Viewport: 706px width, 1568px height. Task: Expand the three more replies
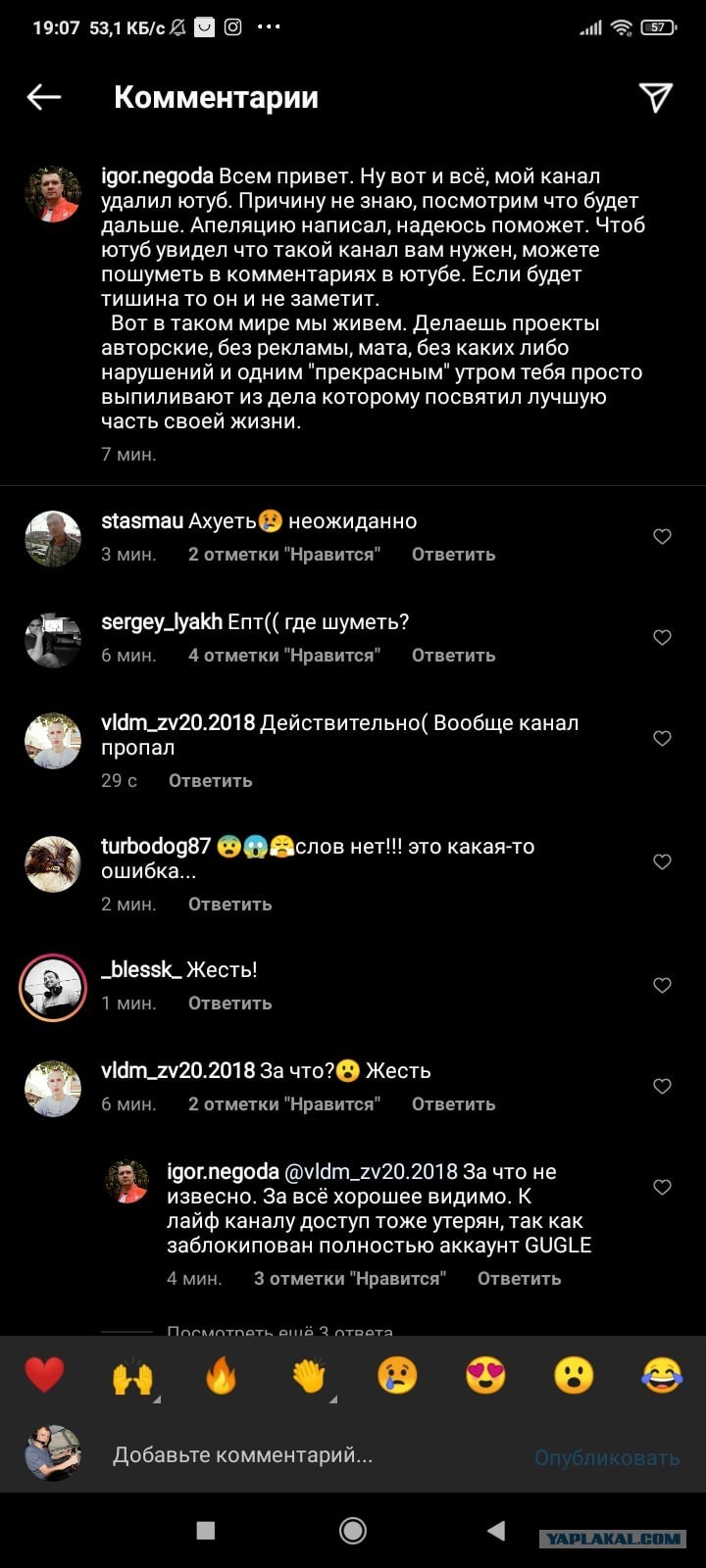[x=279, y=1330]
